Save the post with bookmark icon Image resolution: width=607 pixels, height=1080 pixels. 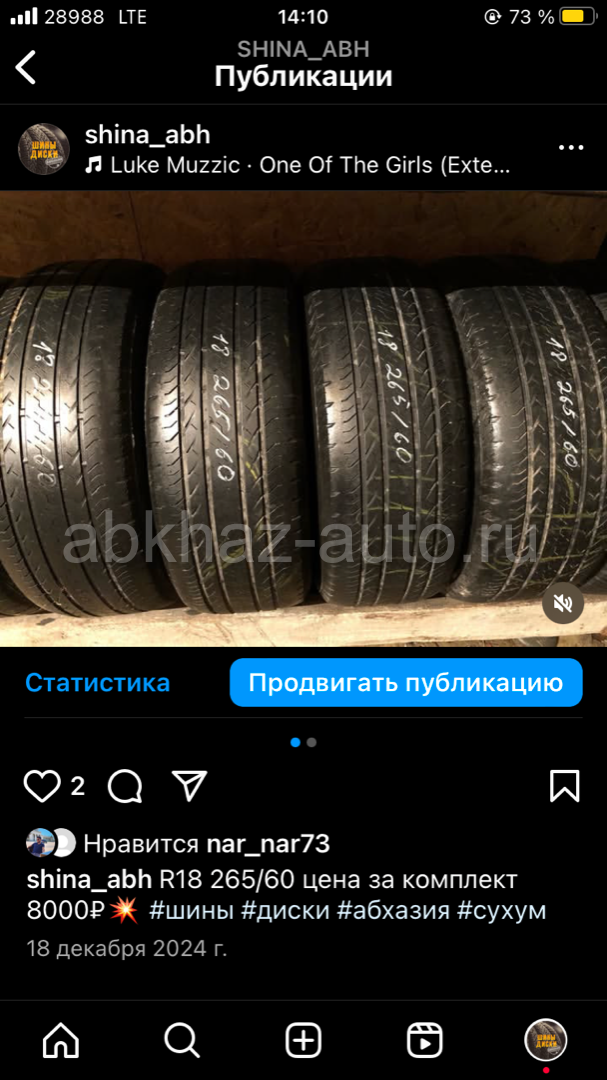(x=564, y=786)
